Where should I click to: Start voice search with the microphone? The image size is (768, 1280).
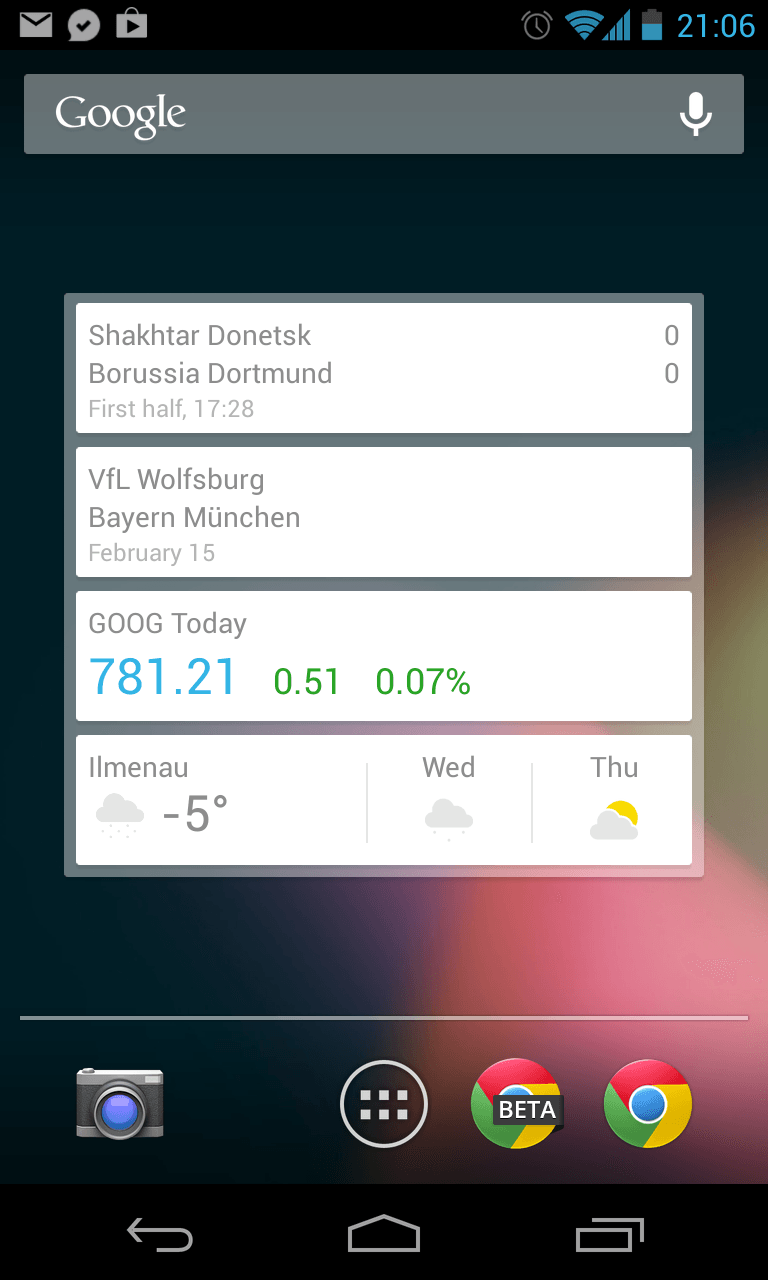tap(695, 114)
